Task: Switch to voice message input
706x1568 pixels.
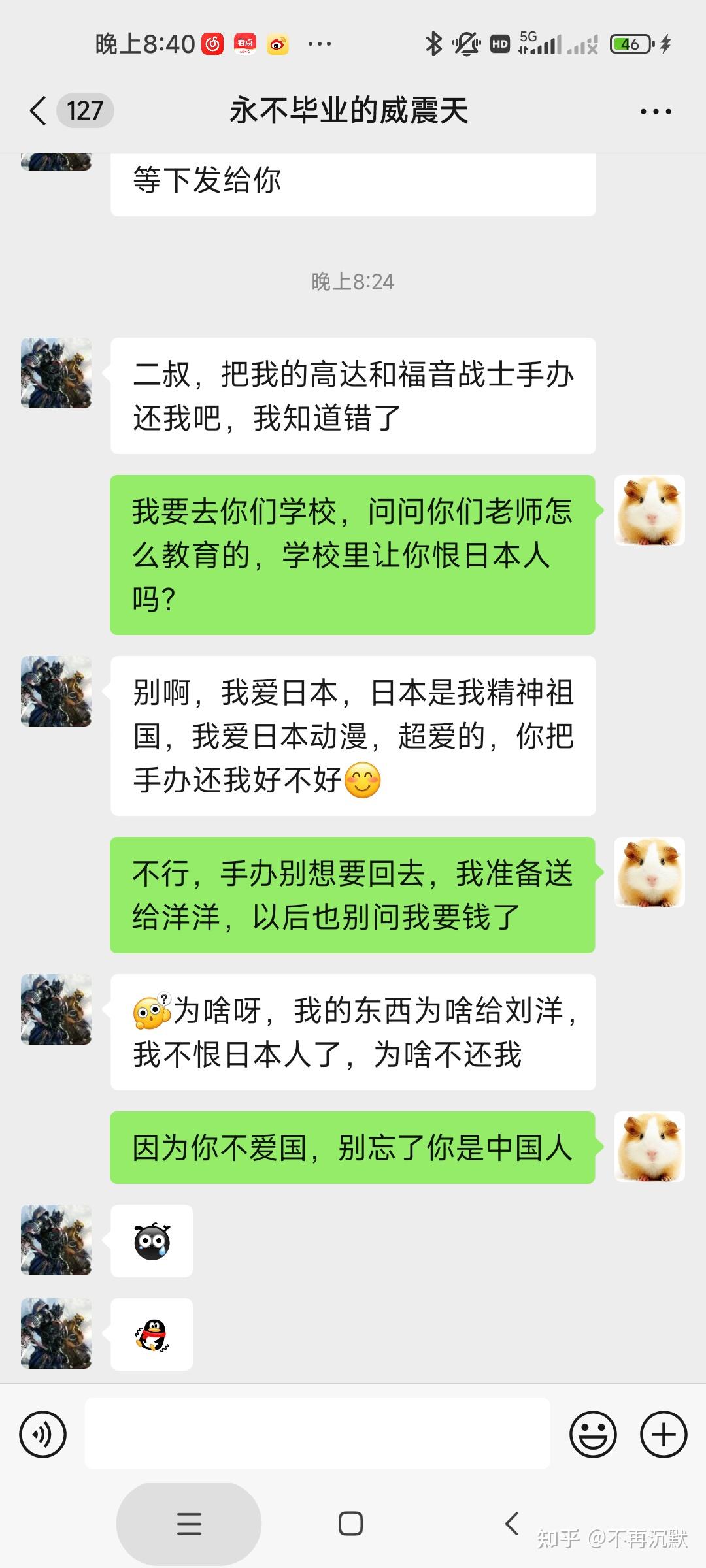Action: coord(43,1435)
